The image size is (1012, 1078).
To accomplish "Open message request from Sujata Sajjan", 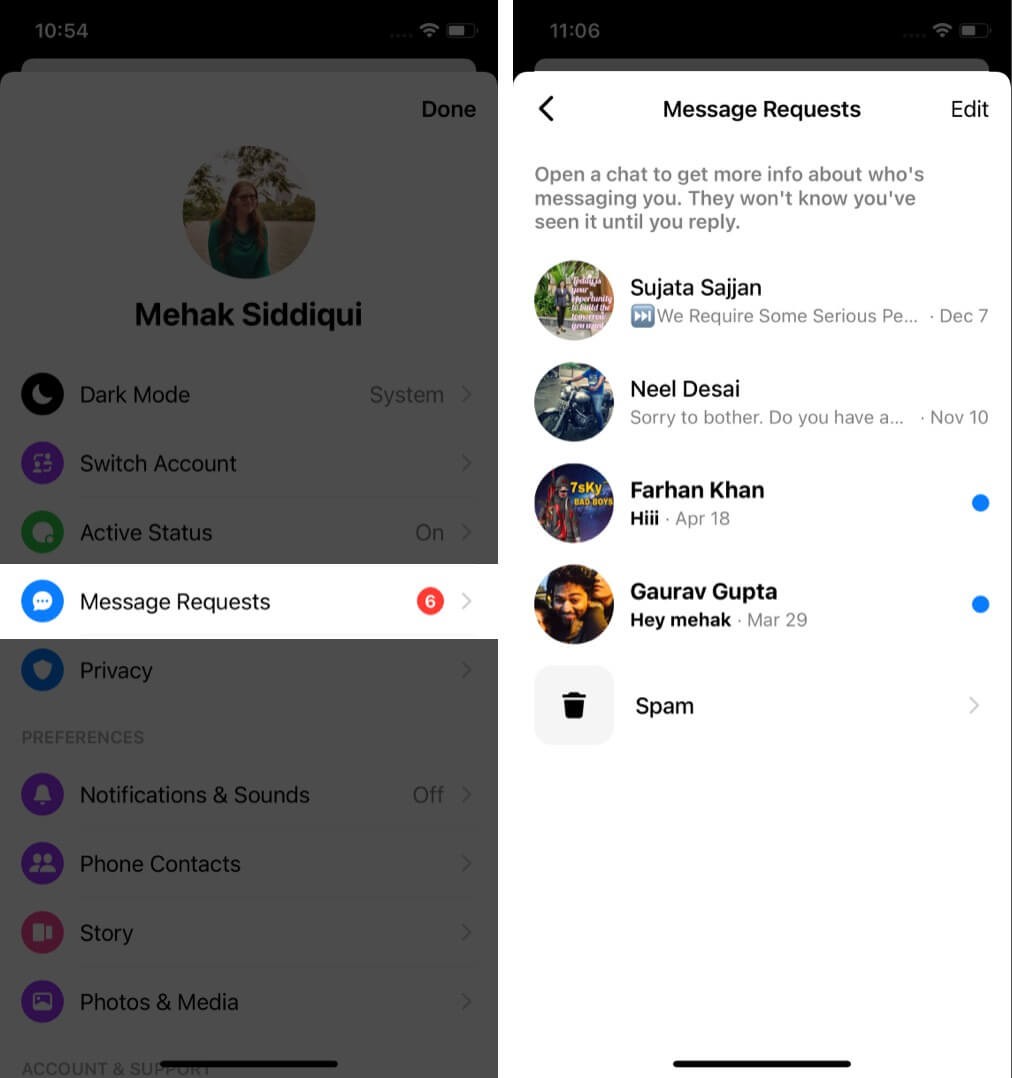I will [760, 301].
